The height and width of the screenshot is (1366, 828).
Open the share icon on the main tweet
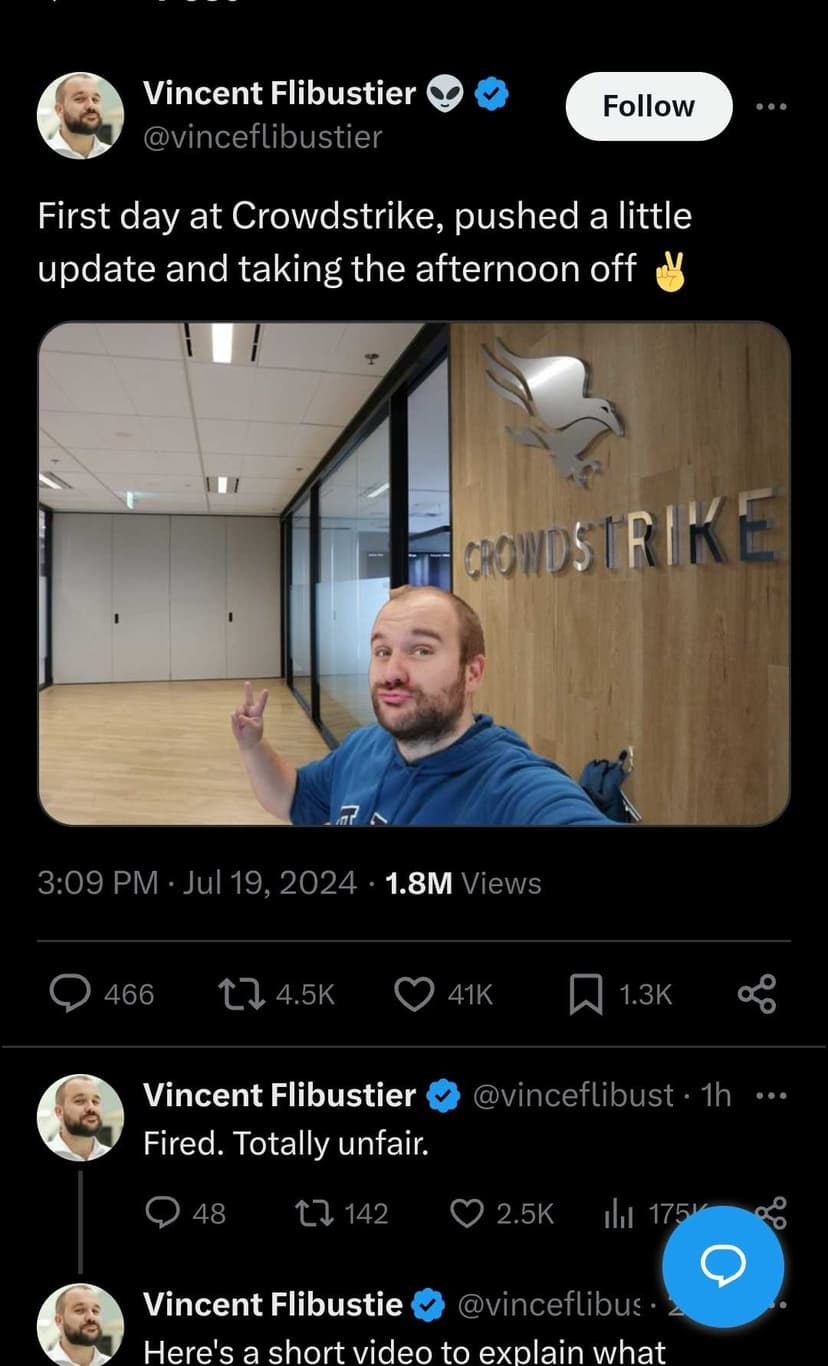tap(757, 993)
